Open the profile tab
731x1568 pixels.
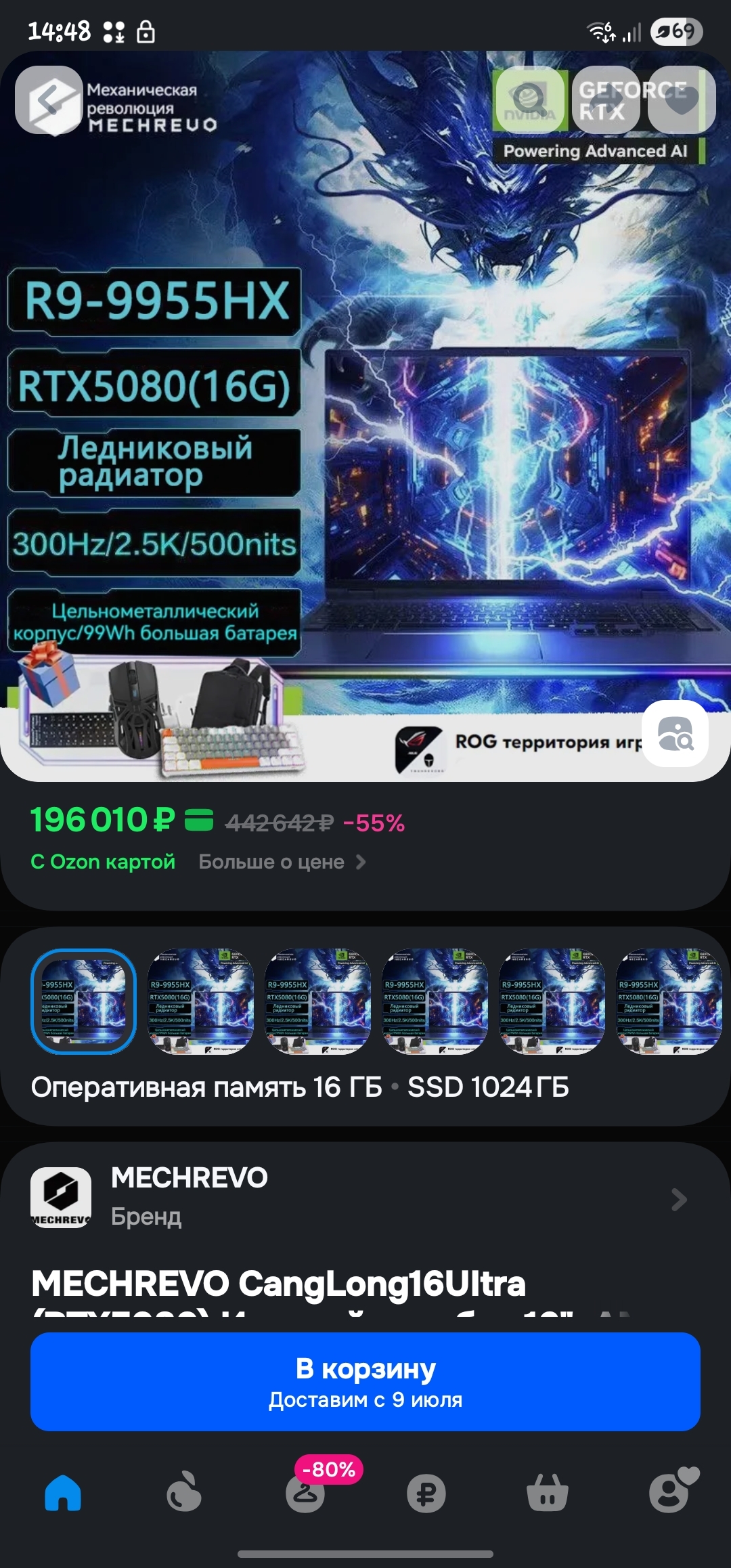point(669,1493)
